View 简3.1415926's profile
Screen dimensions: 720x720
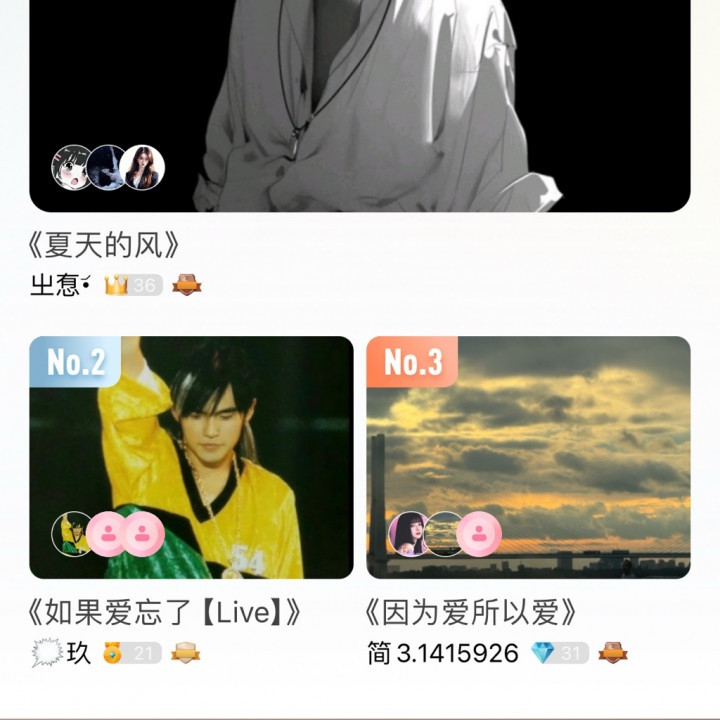(x=442, y=654)
